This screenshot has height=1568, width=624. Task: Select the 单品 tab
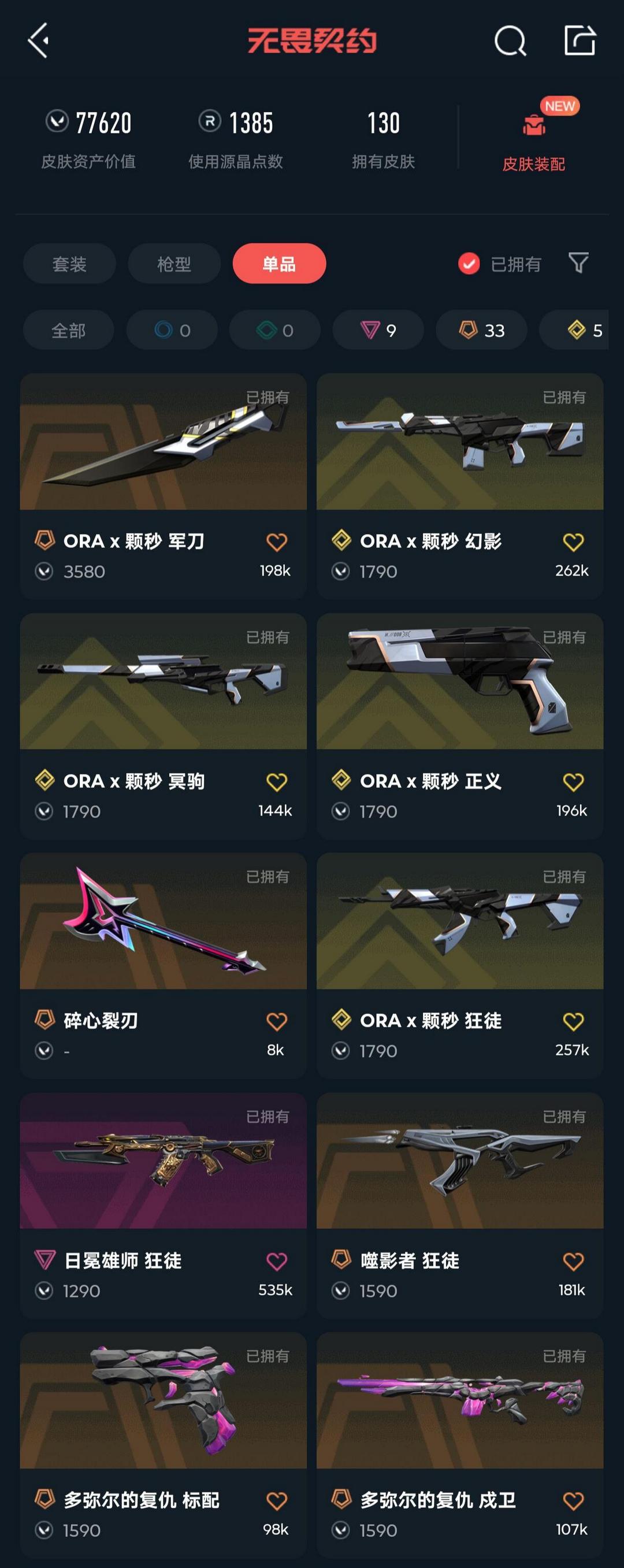[279, 264]
